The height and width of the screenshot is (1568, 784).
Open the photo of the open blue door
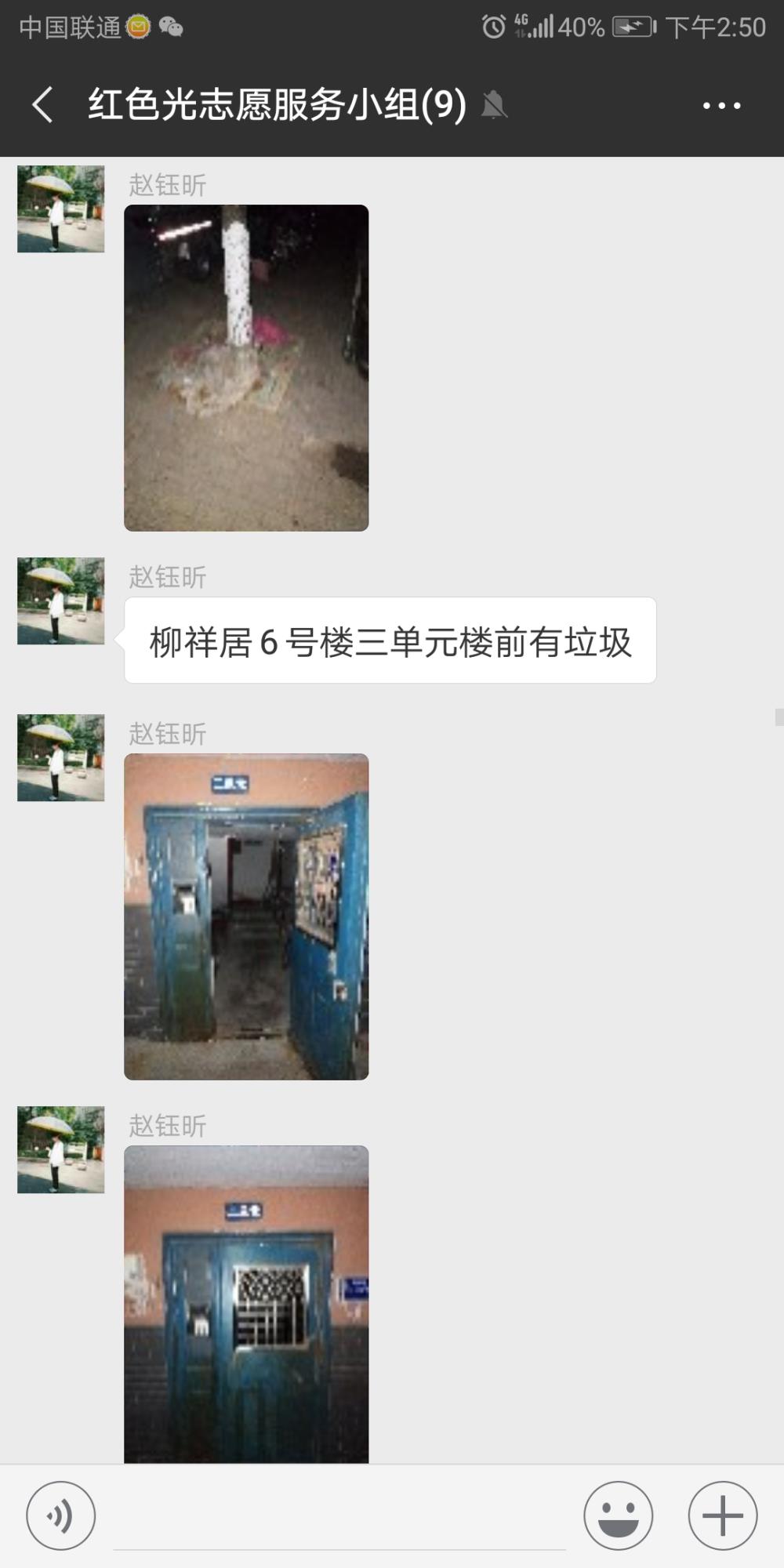click(x=246, y=916)
